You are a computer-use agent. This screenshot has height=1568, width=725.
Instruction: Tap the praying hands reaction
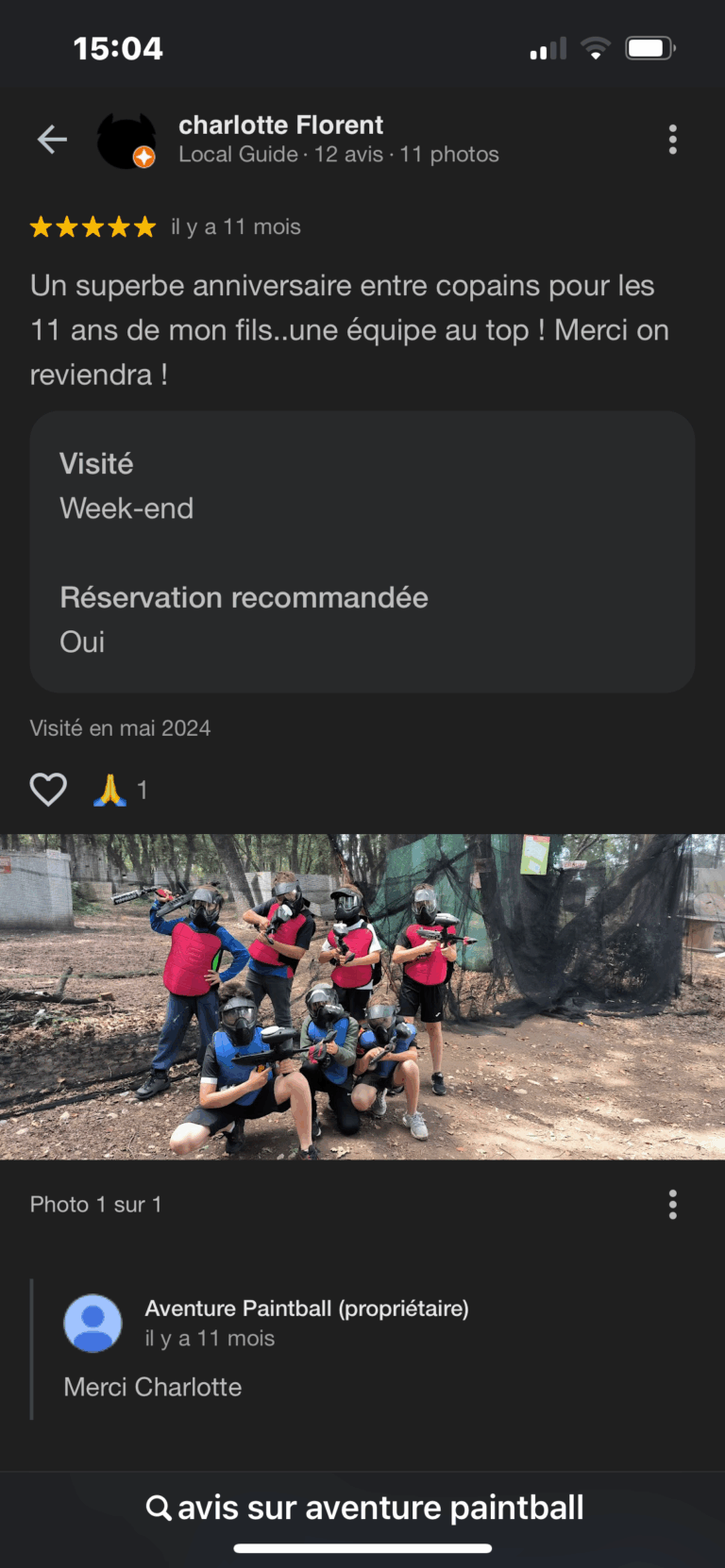(110, 790)
